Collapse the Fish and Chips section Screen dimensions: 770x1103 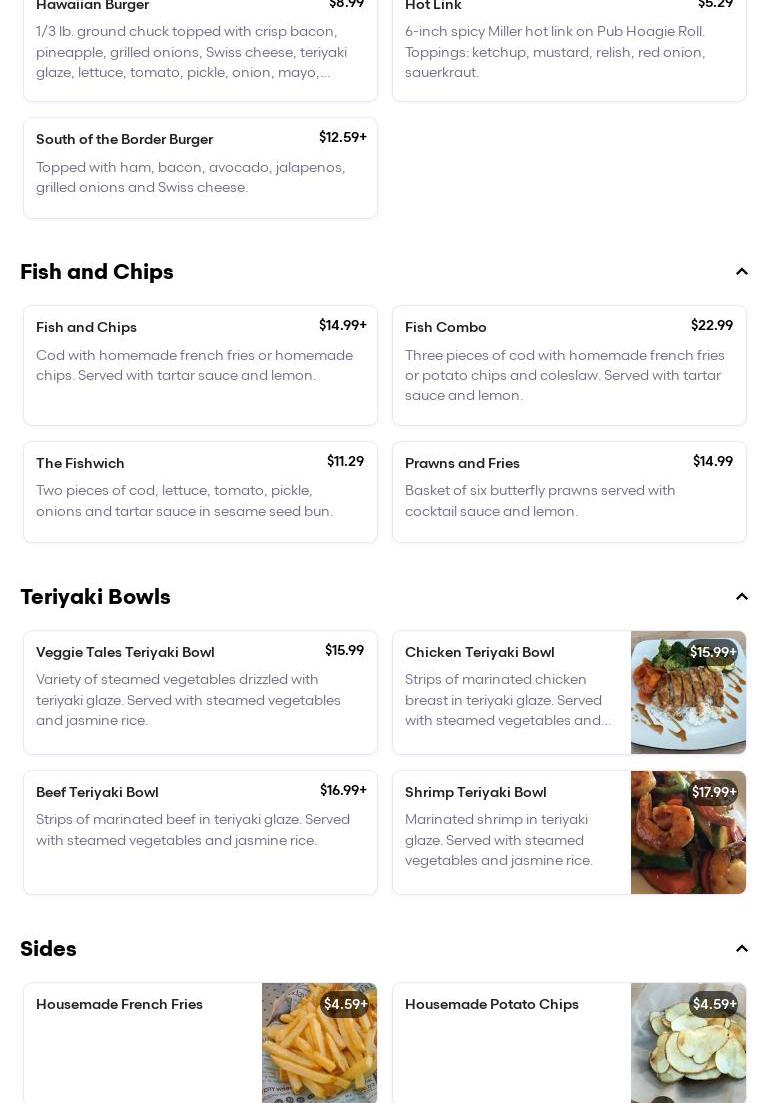[x=741, y=272]
